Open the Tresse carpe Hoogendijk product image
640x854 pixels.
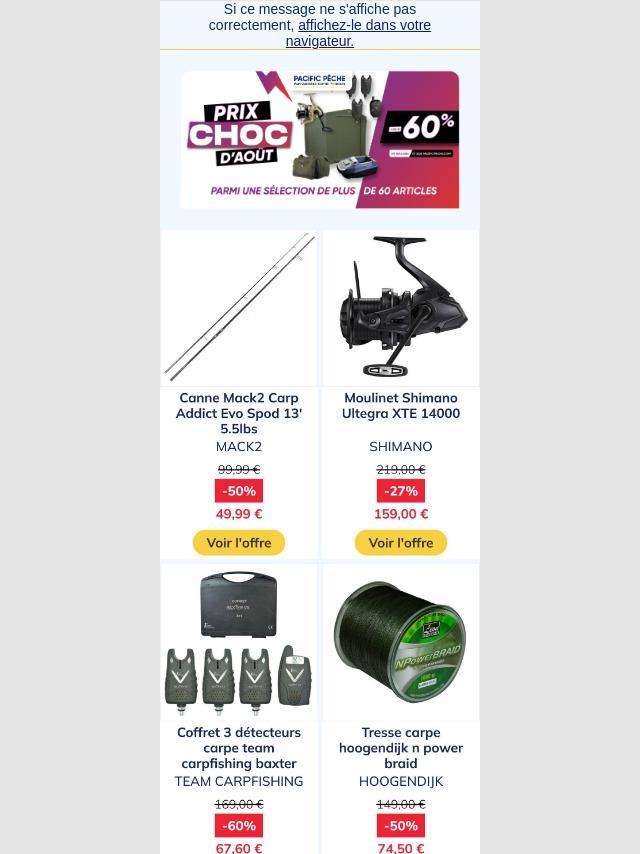(x=401, y=643)
